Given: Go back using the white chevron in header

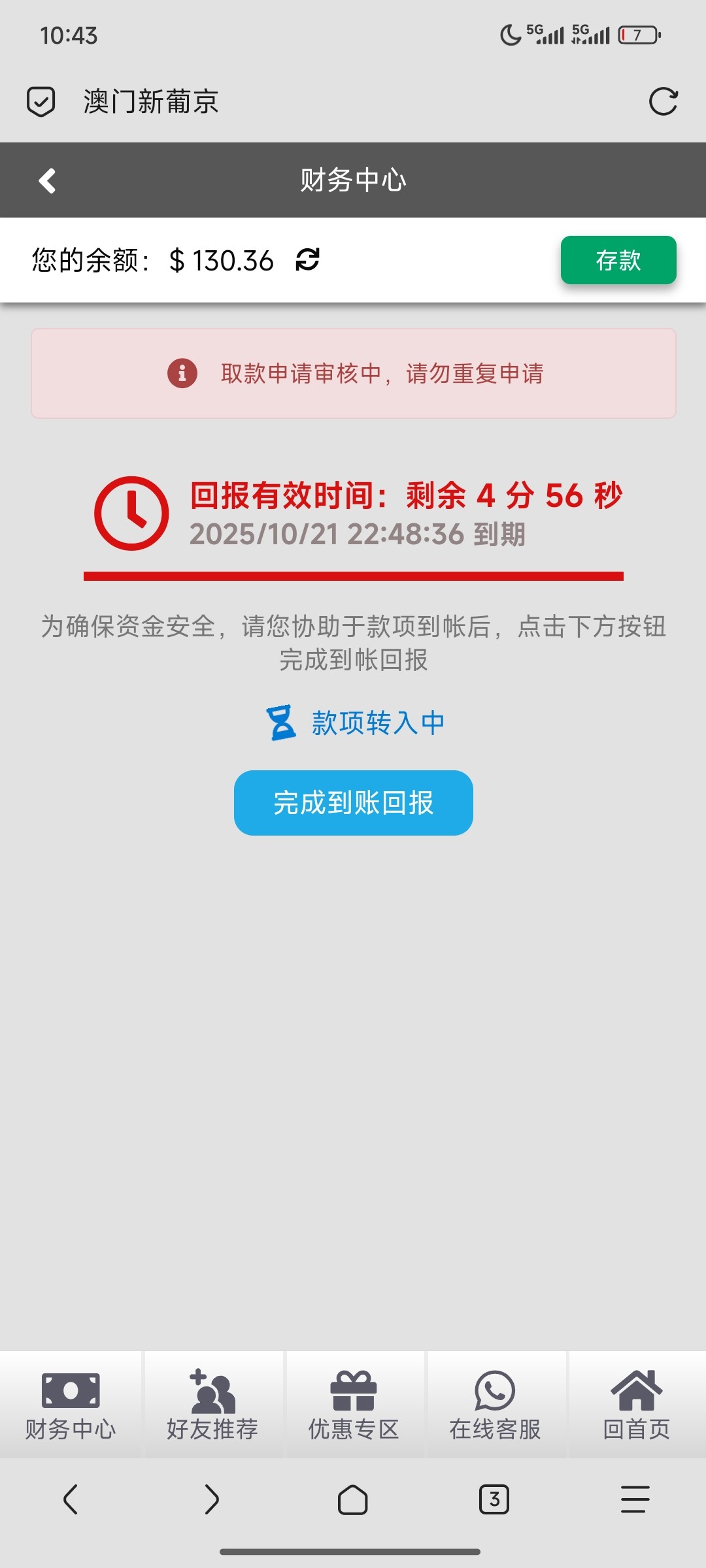Looking at the screenshot, I should (x=46, y=180).
